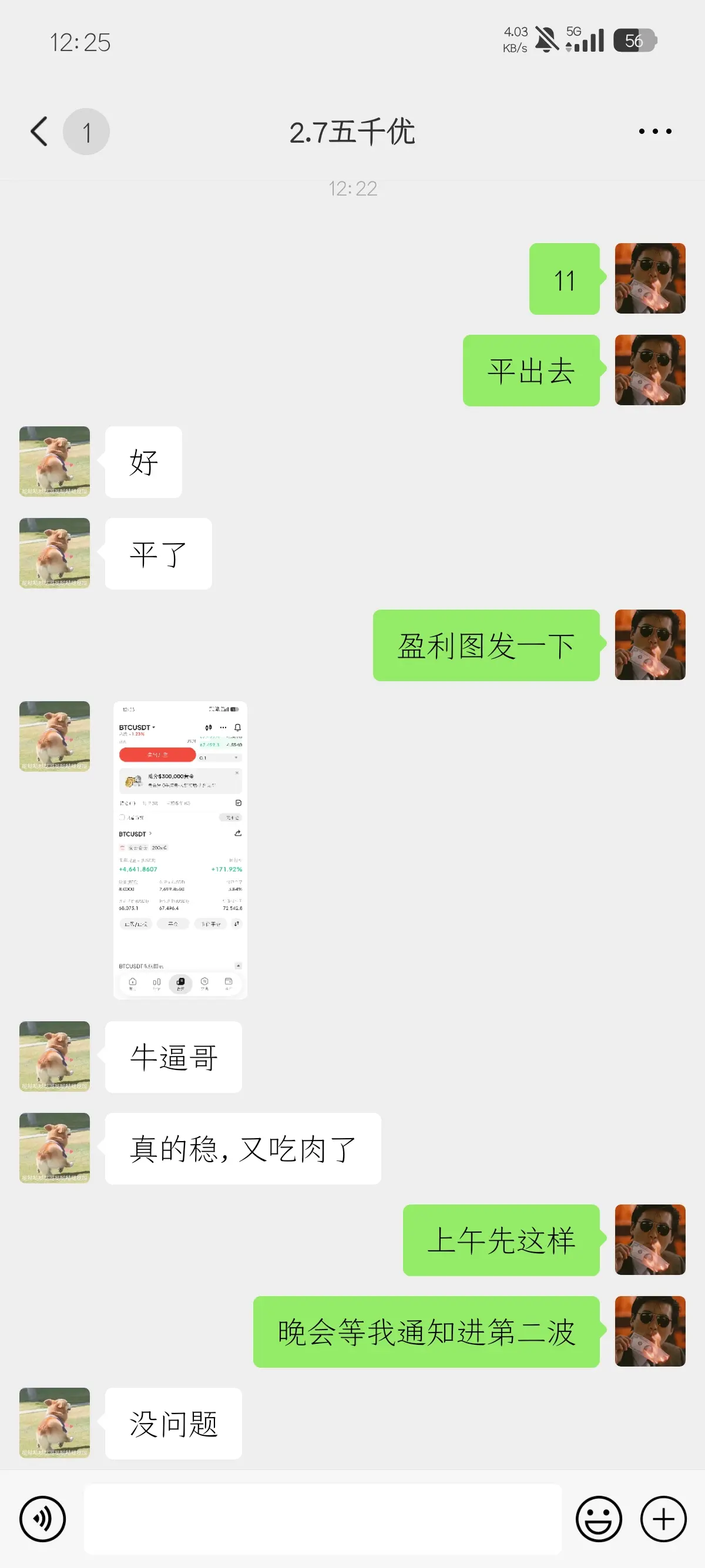Tap the candlestick chart icon beside BTCUSDT
Viewport: 705px width, 1568px height.
[x=209, y=729]
